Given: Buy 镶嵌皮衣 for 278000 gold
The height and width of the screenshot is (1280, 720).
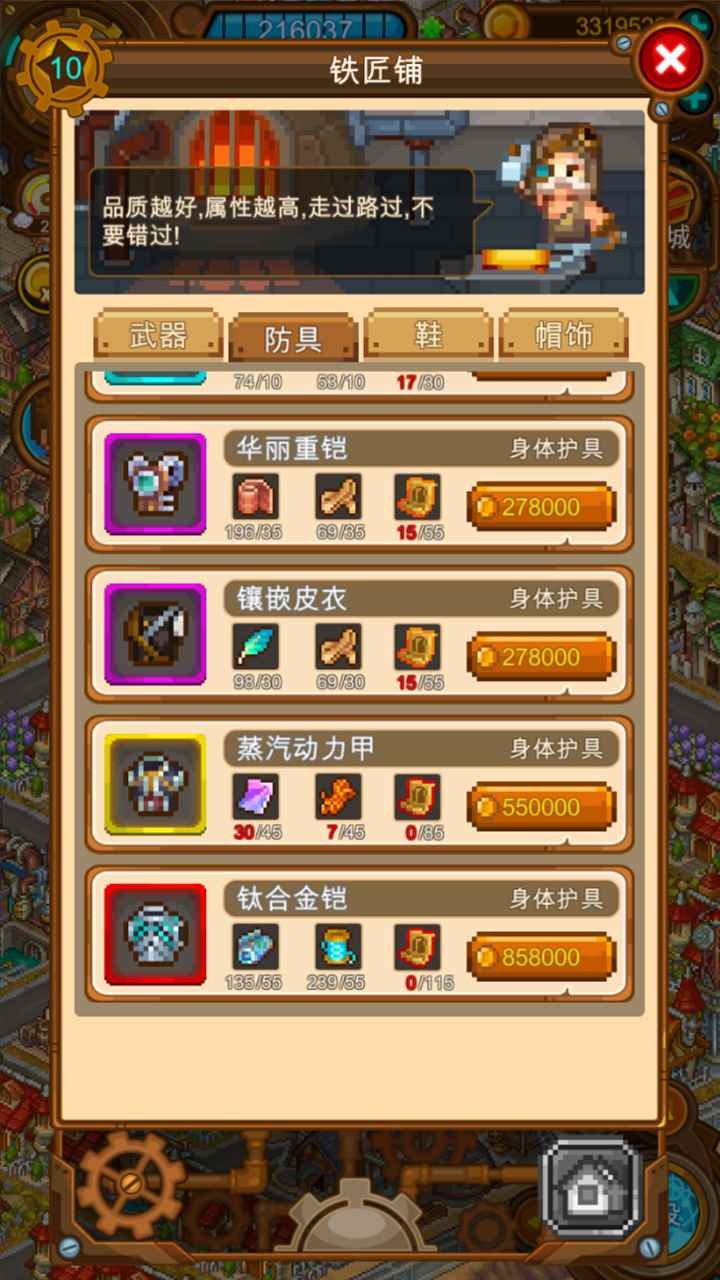Looking at the screenshot, I should (541, 657).
